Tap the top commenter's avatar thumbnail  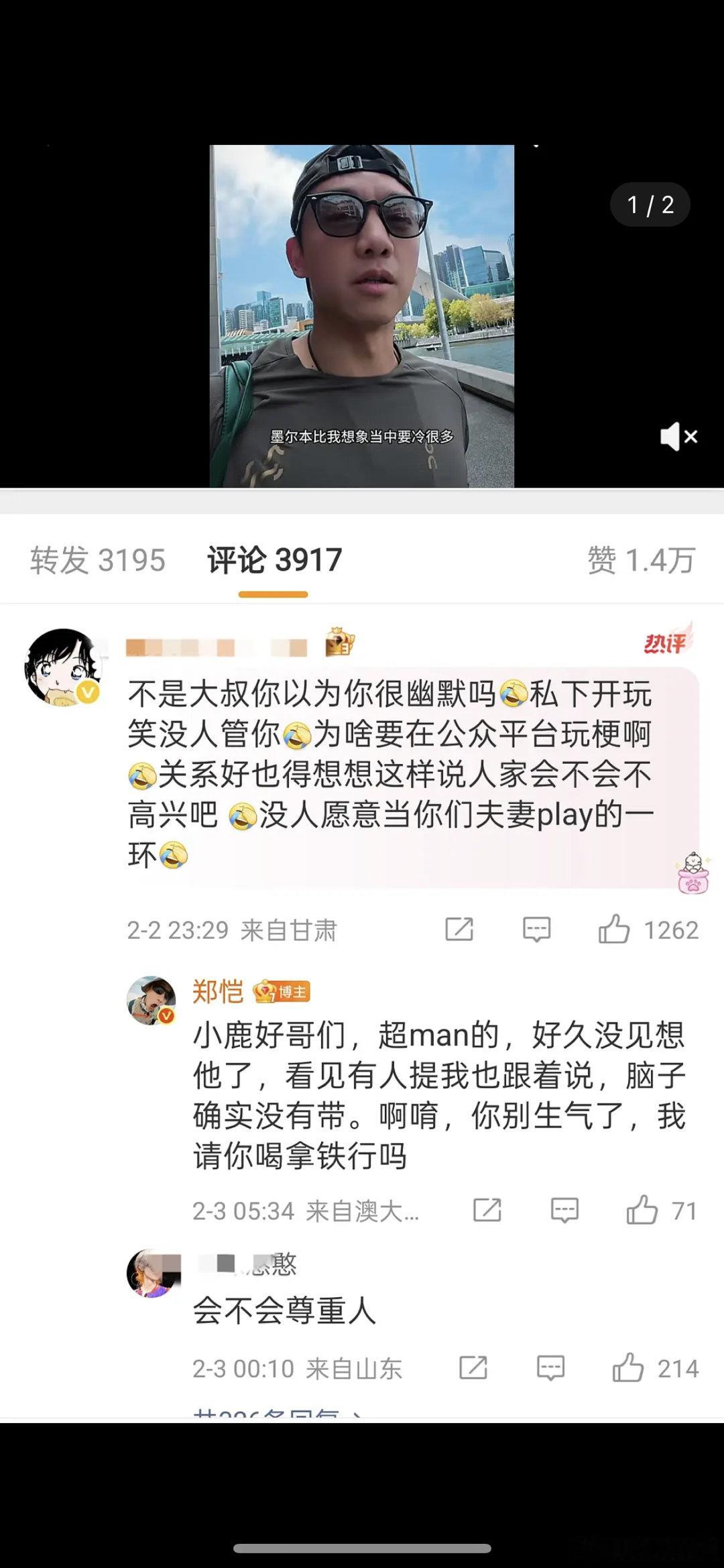[62, 663]
